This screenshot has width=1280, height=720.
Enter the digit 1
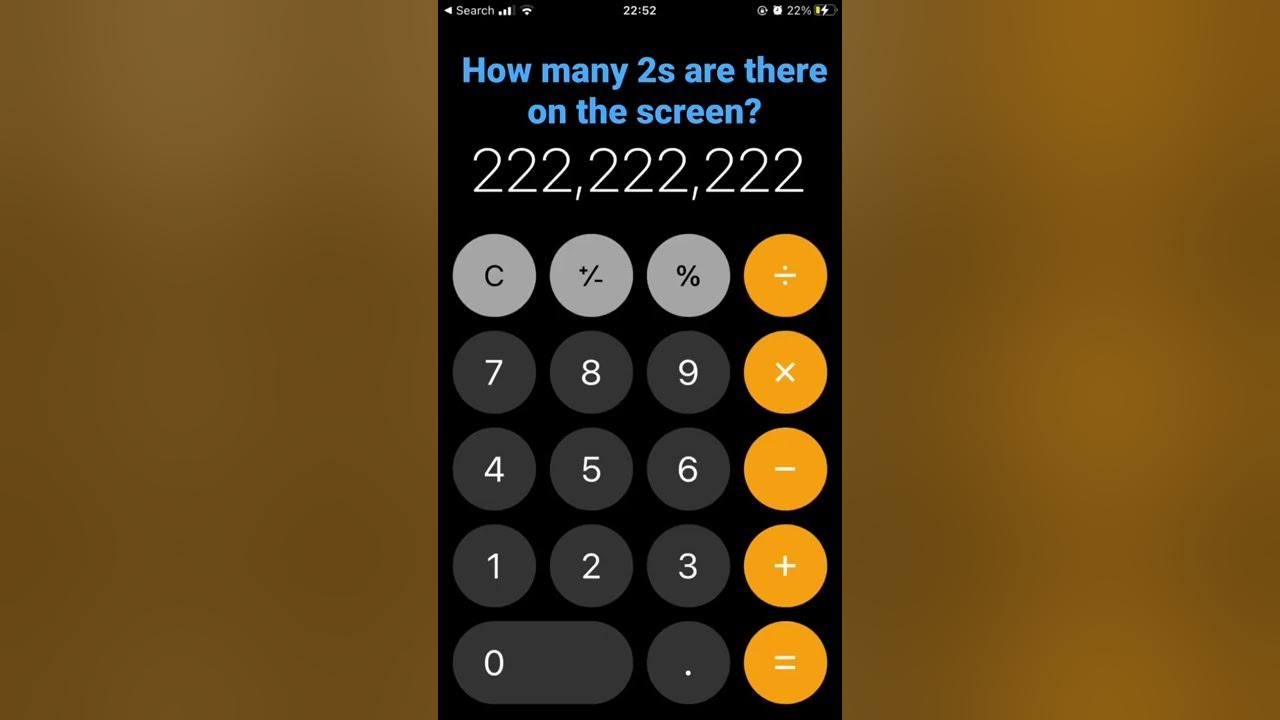click(x=494, y=566)
